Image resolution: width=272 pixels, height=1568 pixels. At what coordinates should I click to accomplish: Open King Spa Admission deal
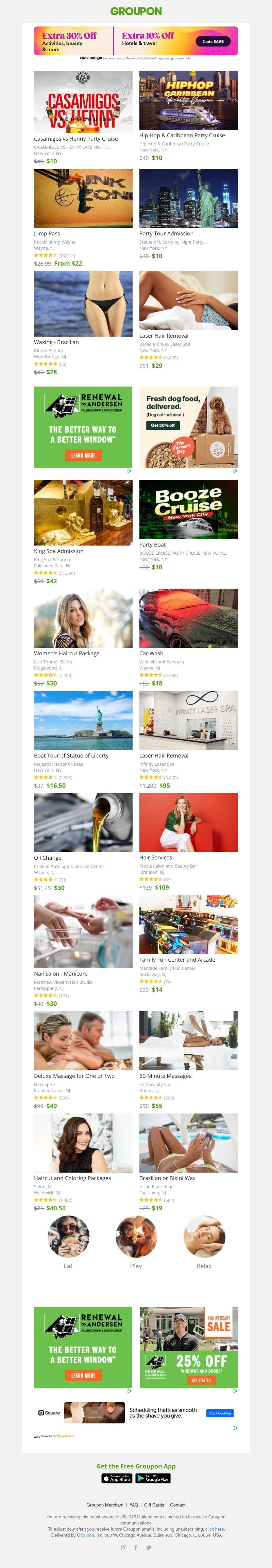tap(83, 512)
